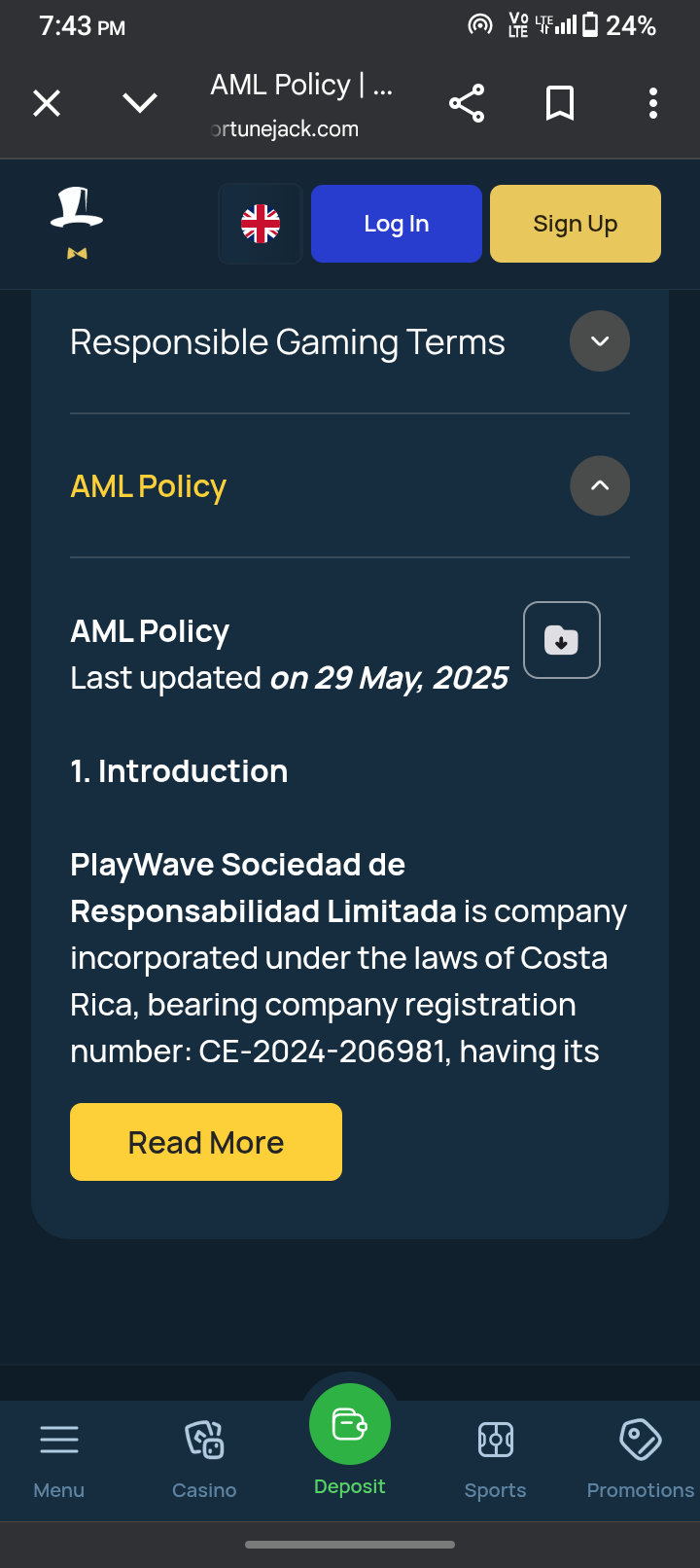Viewport: 700px width, 1568px height.
Task: Tap the Log In button
Action: click(x=397, y=224)
